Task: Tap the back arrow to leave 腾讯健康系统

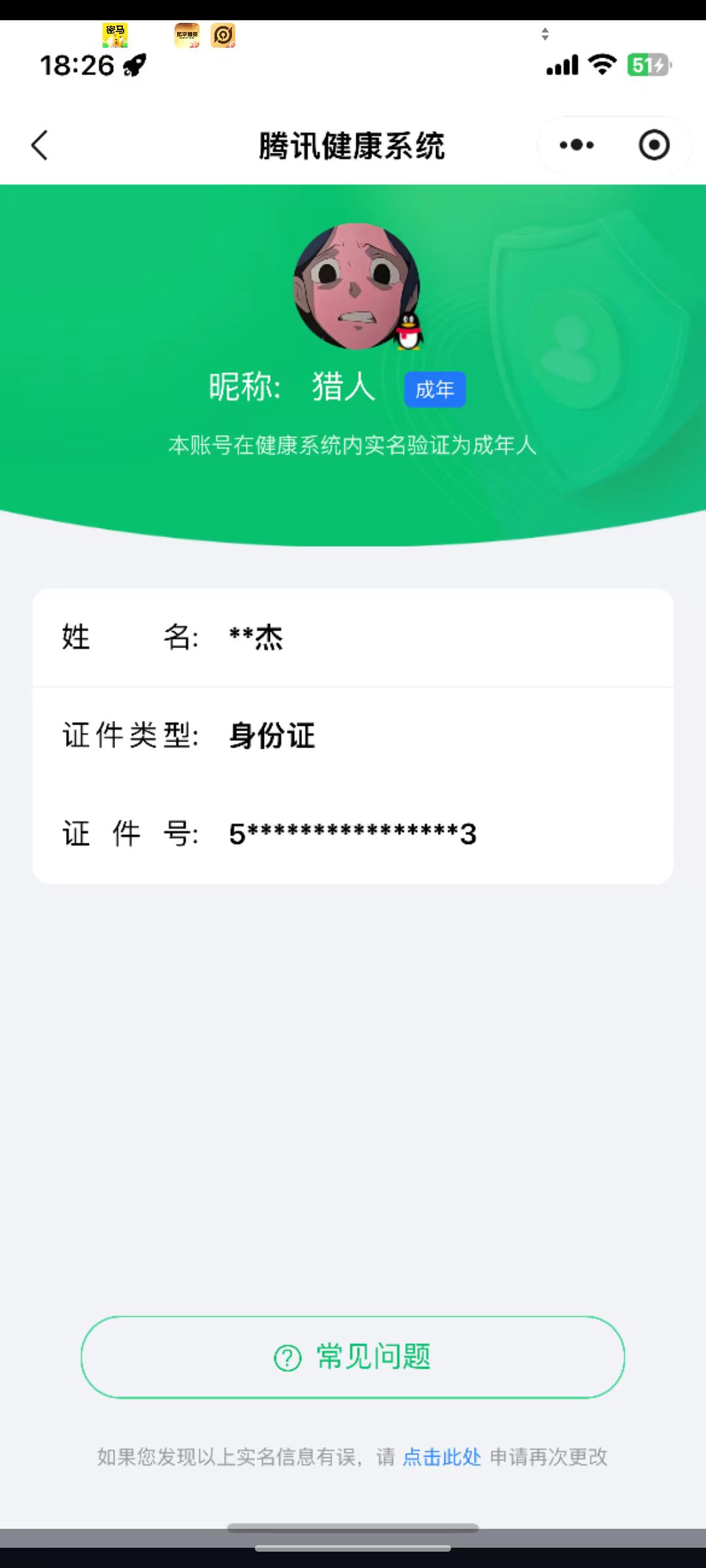Action: pyautogui.click(x=39, y=145)
